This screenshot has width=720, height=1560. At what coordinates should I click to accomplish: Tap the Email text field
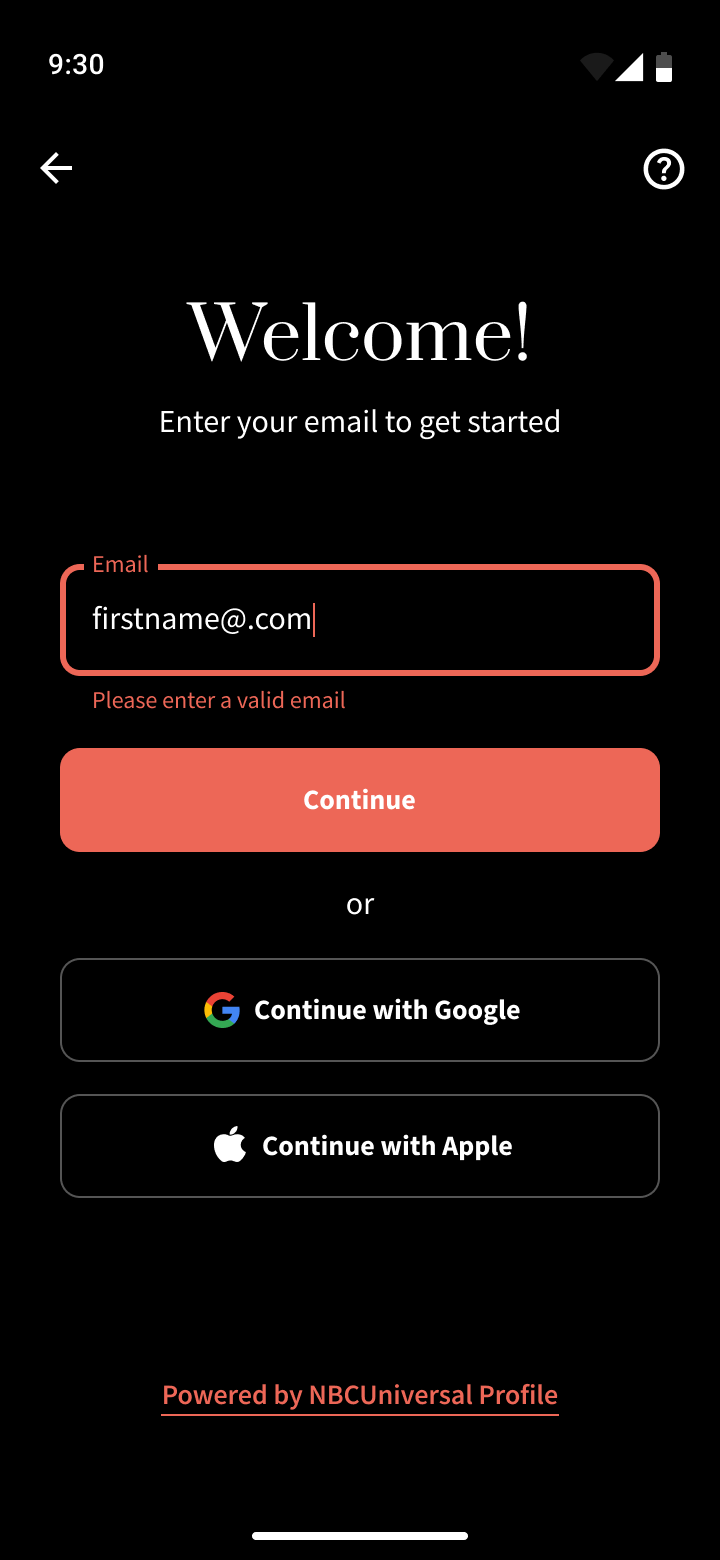click(x=360, y=620)
